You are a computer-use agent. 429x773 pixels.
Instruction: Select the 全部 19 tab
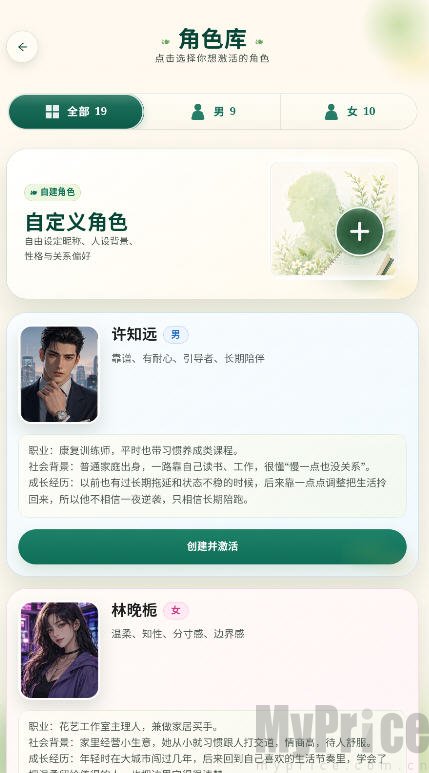pyautogui.click(x=76, y=111)
